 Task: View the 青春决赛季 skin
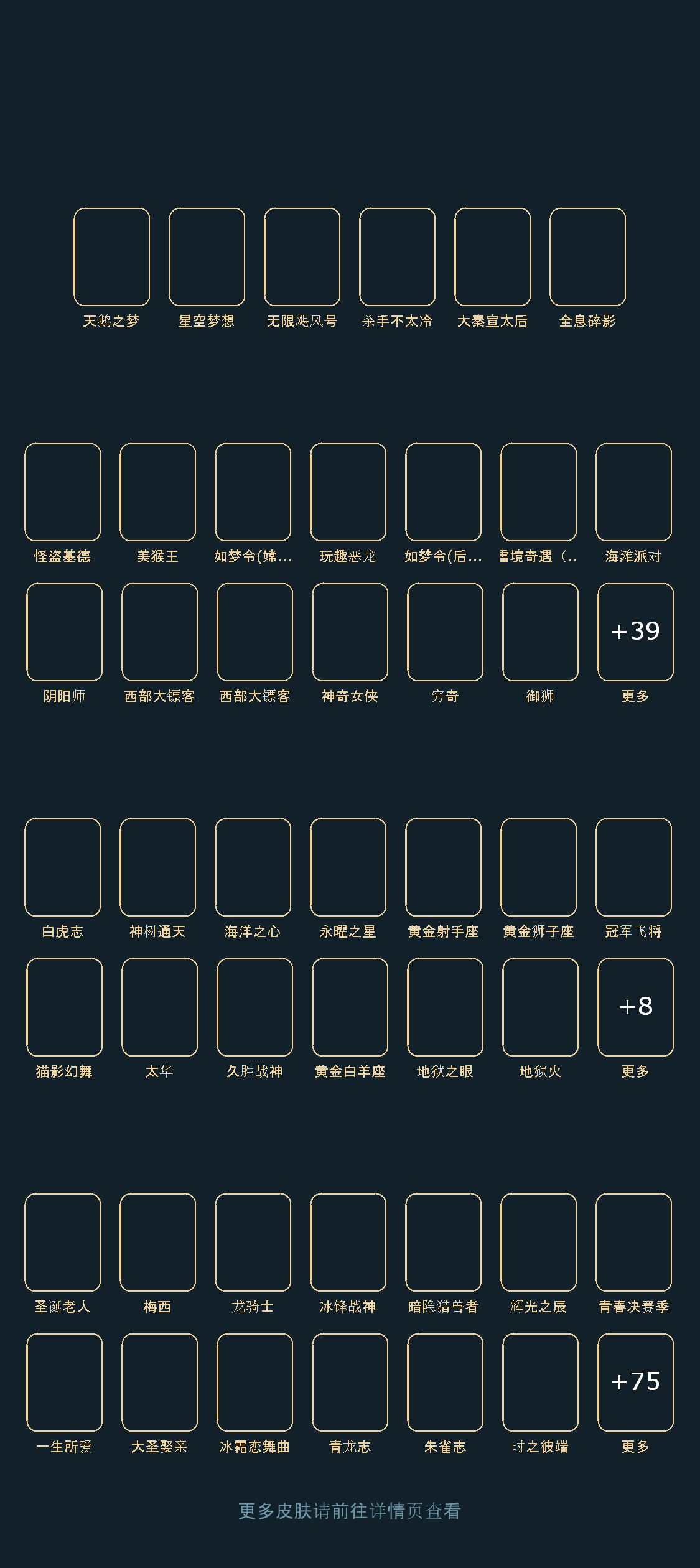634,1243
